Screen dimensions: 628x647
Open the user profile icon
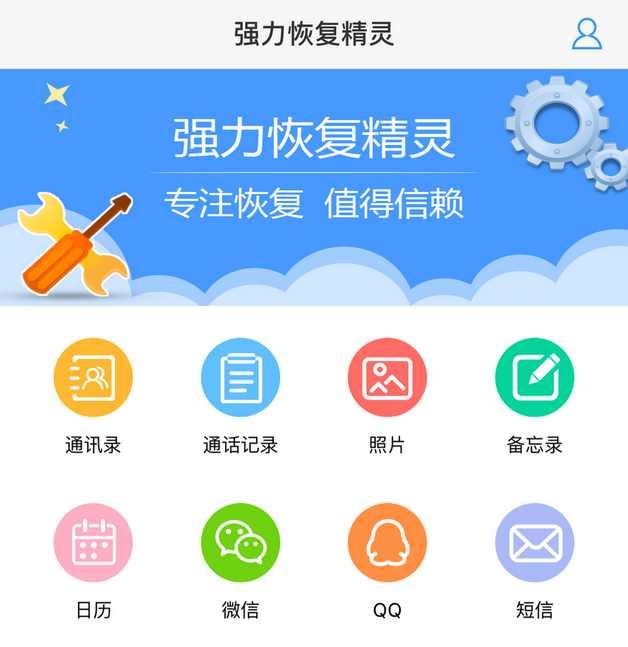(x=587, y=33)
